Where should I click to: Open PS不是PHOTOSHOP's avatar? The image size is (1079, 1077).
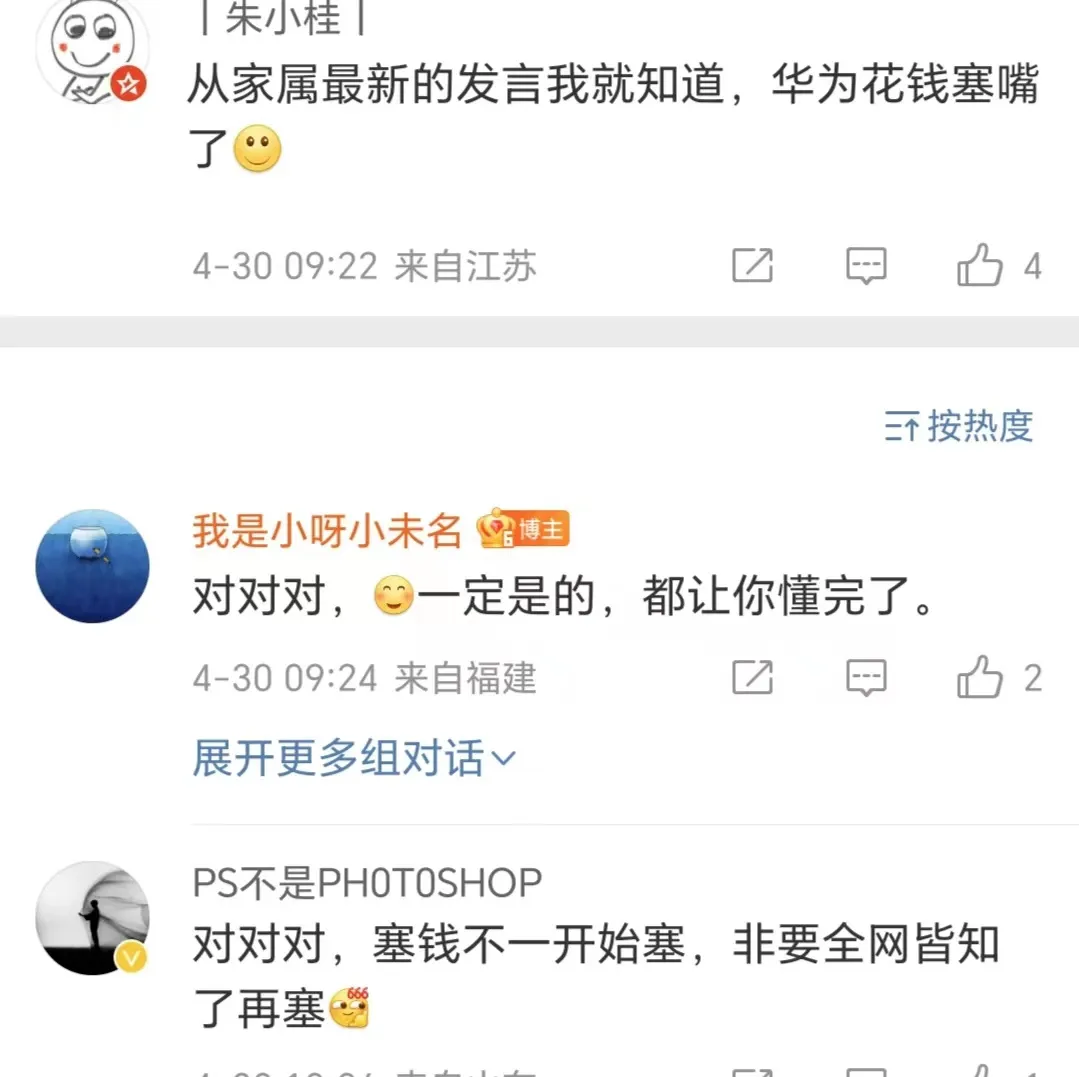[92, 918]
